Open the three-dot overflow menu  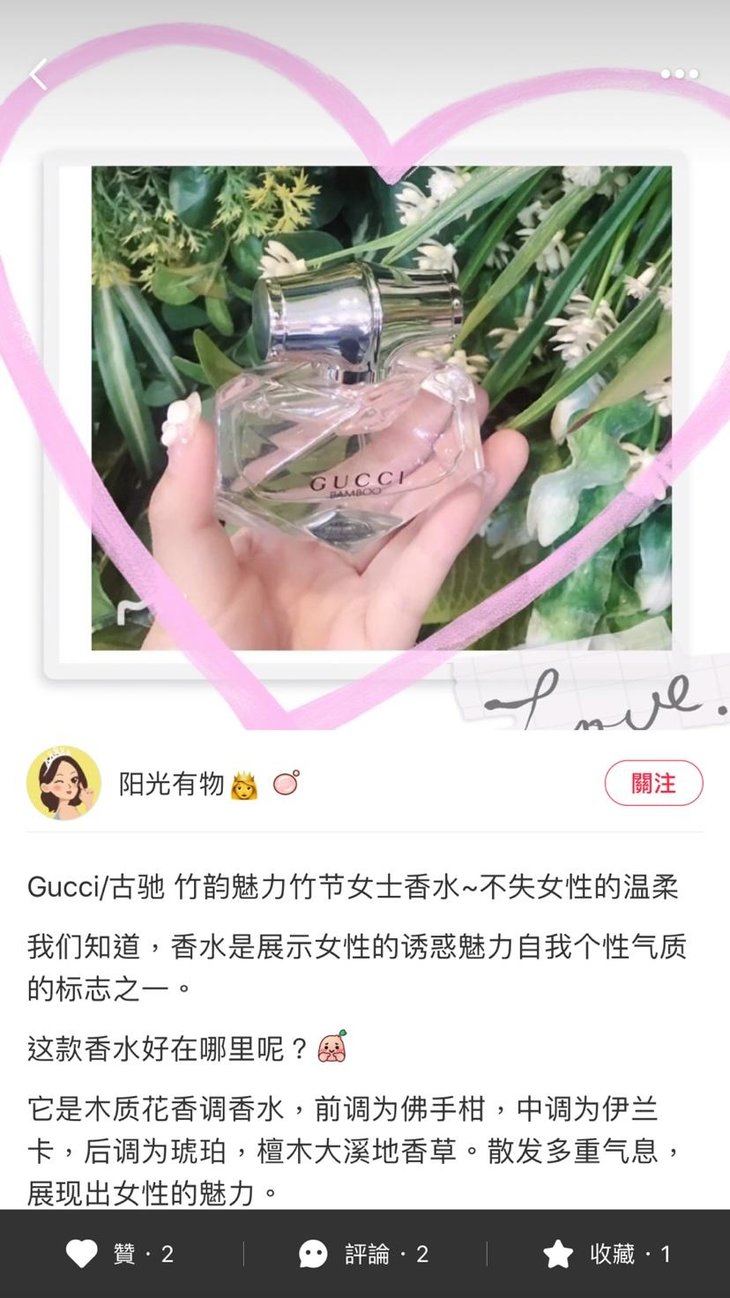click(x=679, y=74)
